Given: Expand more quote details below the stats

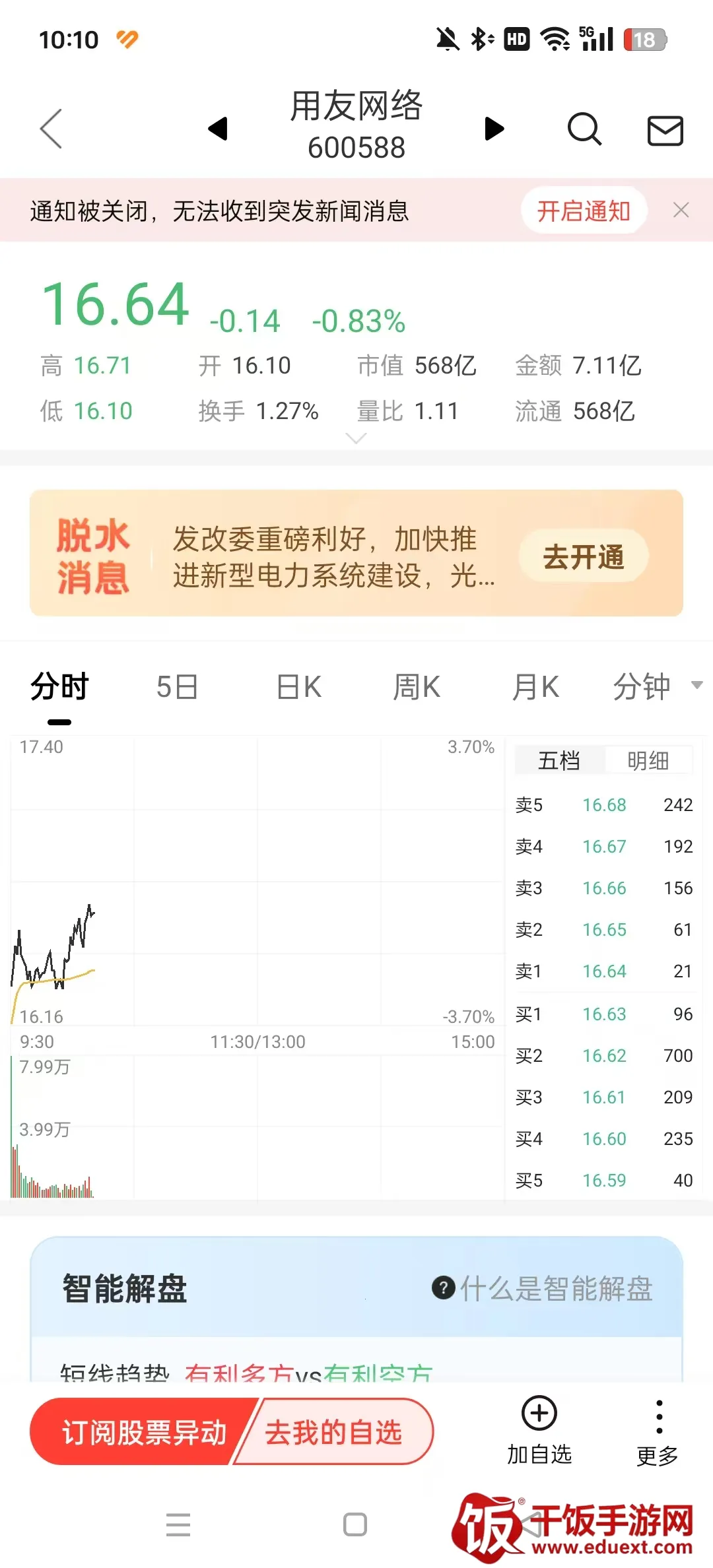Looking at the screenshot, I should coord(356,438).
